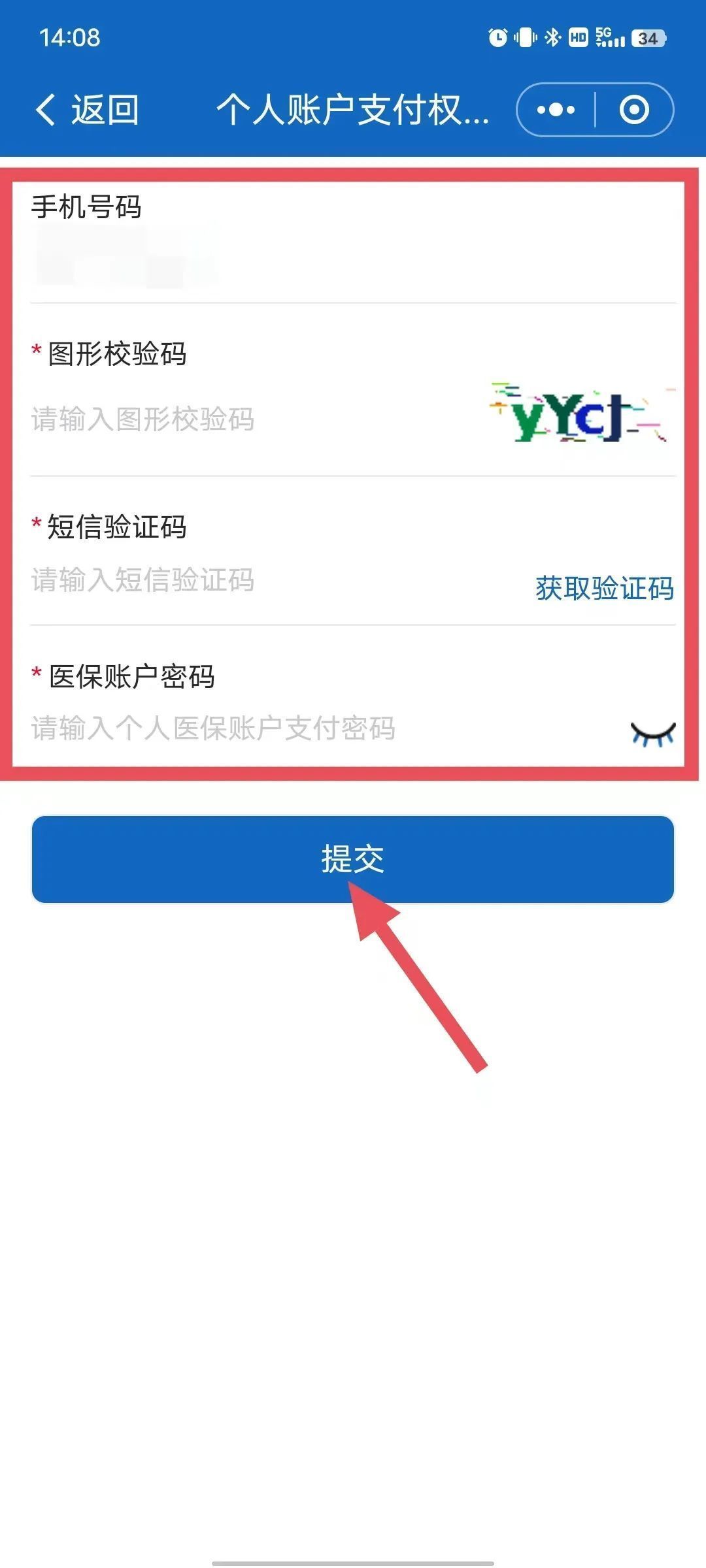
Task: Submit the form with 提交
Action: point(353,859)
